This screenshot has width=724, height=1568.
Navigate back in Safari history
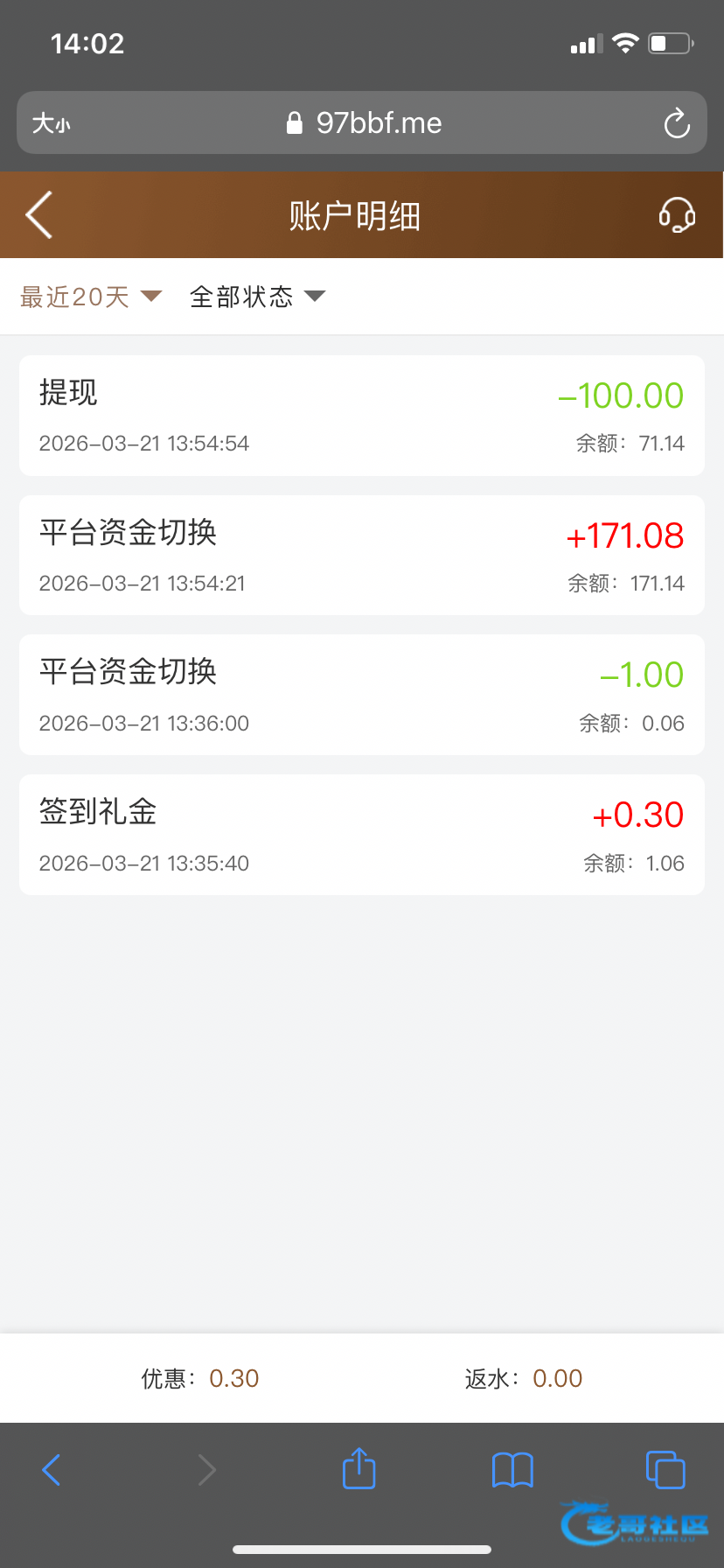coord(52,1469)
